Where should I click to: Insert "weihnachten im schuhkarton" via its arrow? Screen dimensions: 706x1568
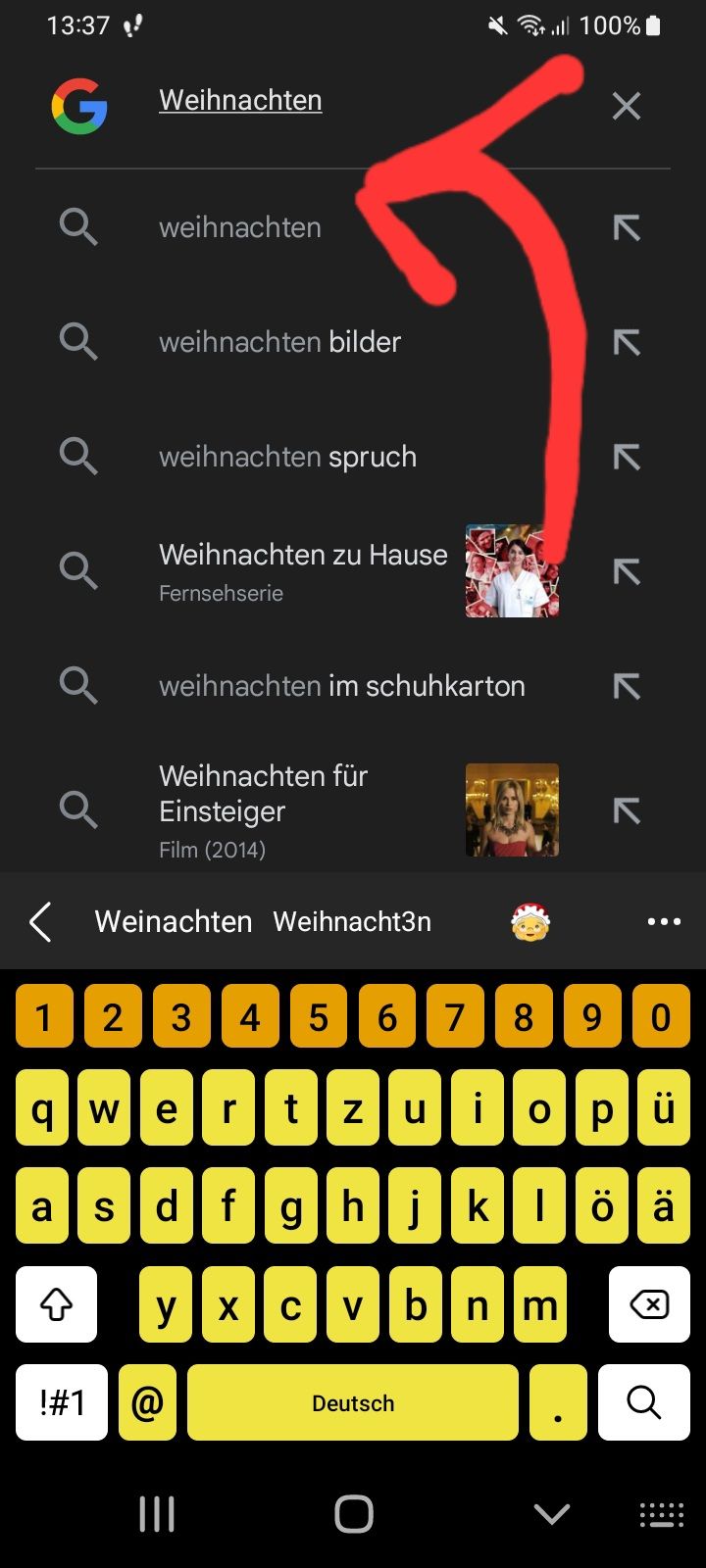pos(626,686)
